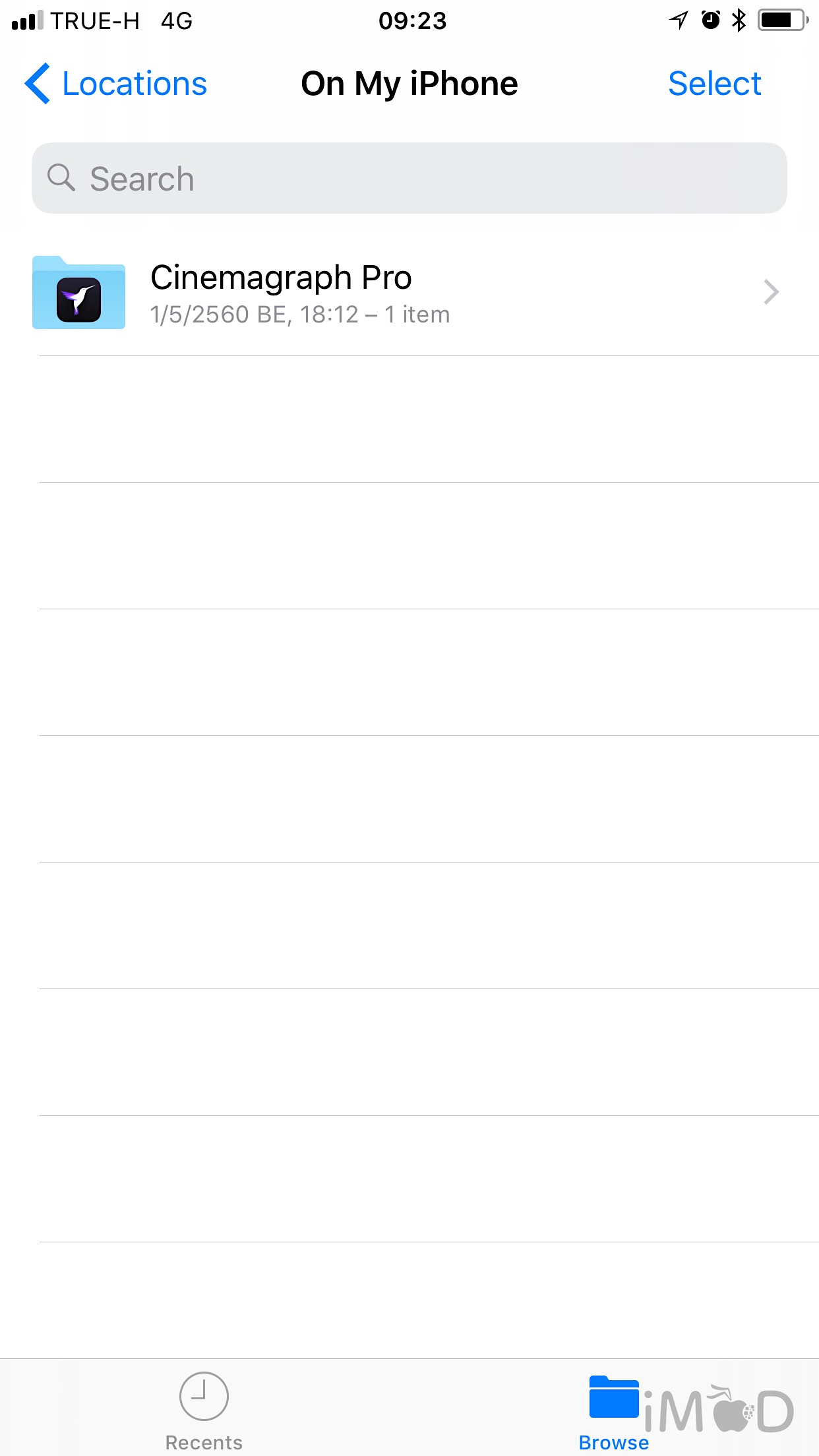Tap Select to choose items
This screenshot has width=819, height=1456.
[714, 84]
